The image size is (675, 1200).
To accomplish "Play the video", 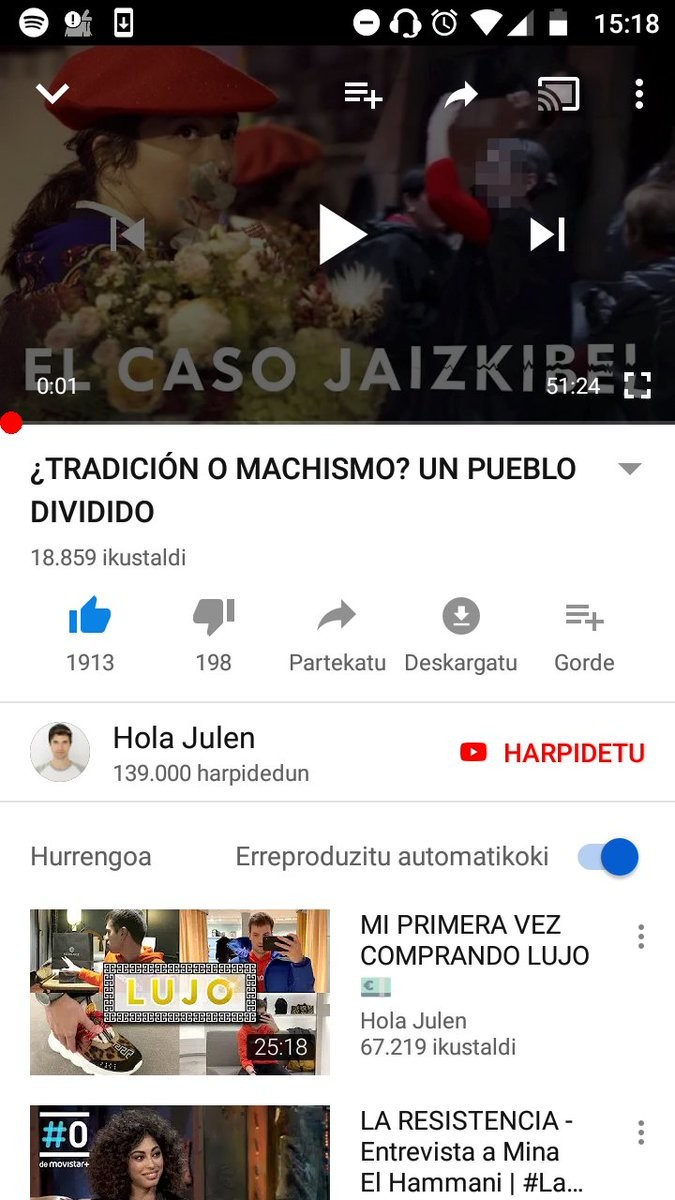I will (x=341, y=234).
